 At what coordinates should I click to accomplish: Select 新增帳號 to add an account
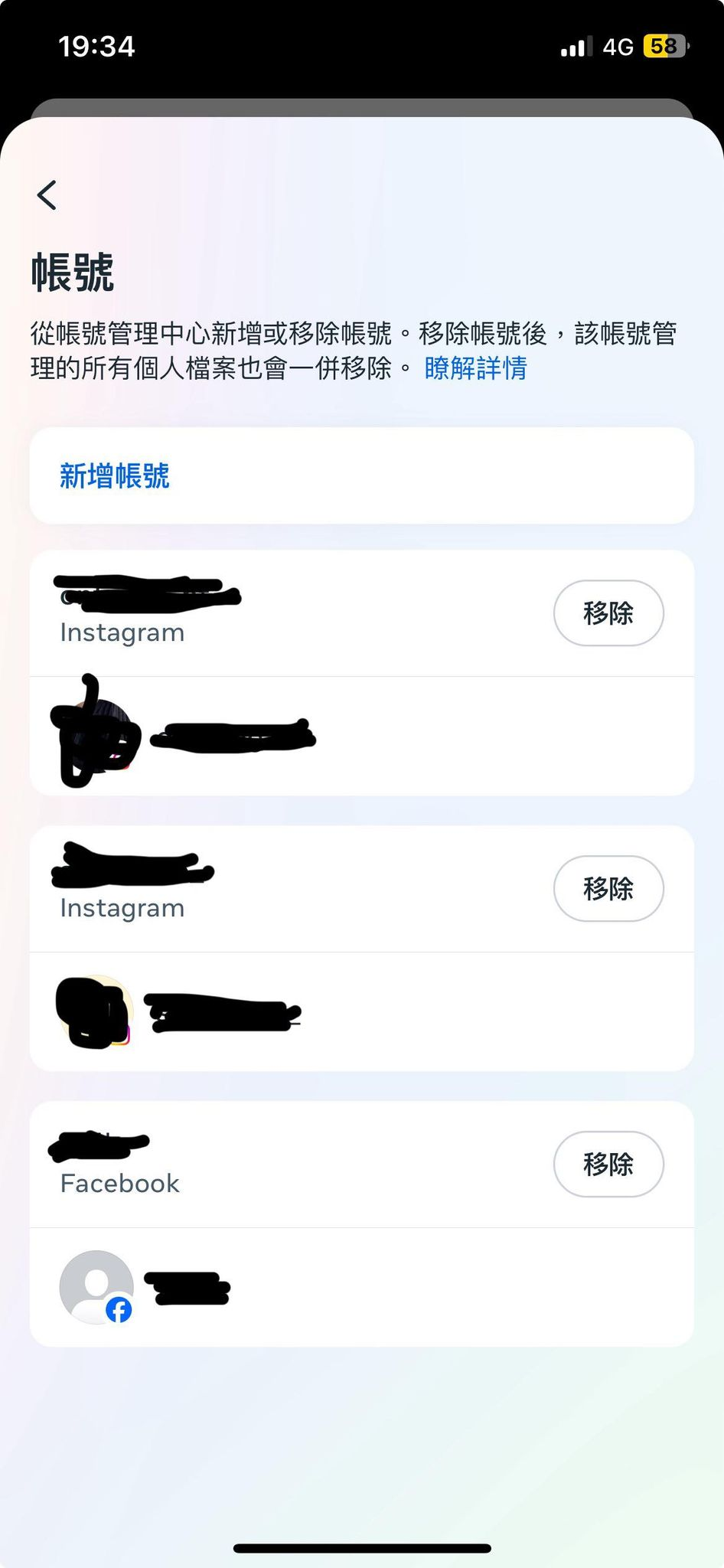pyautogui.click(x=116, y=476)
